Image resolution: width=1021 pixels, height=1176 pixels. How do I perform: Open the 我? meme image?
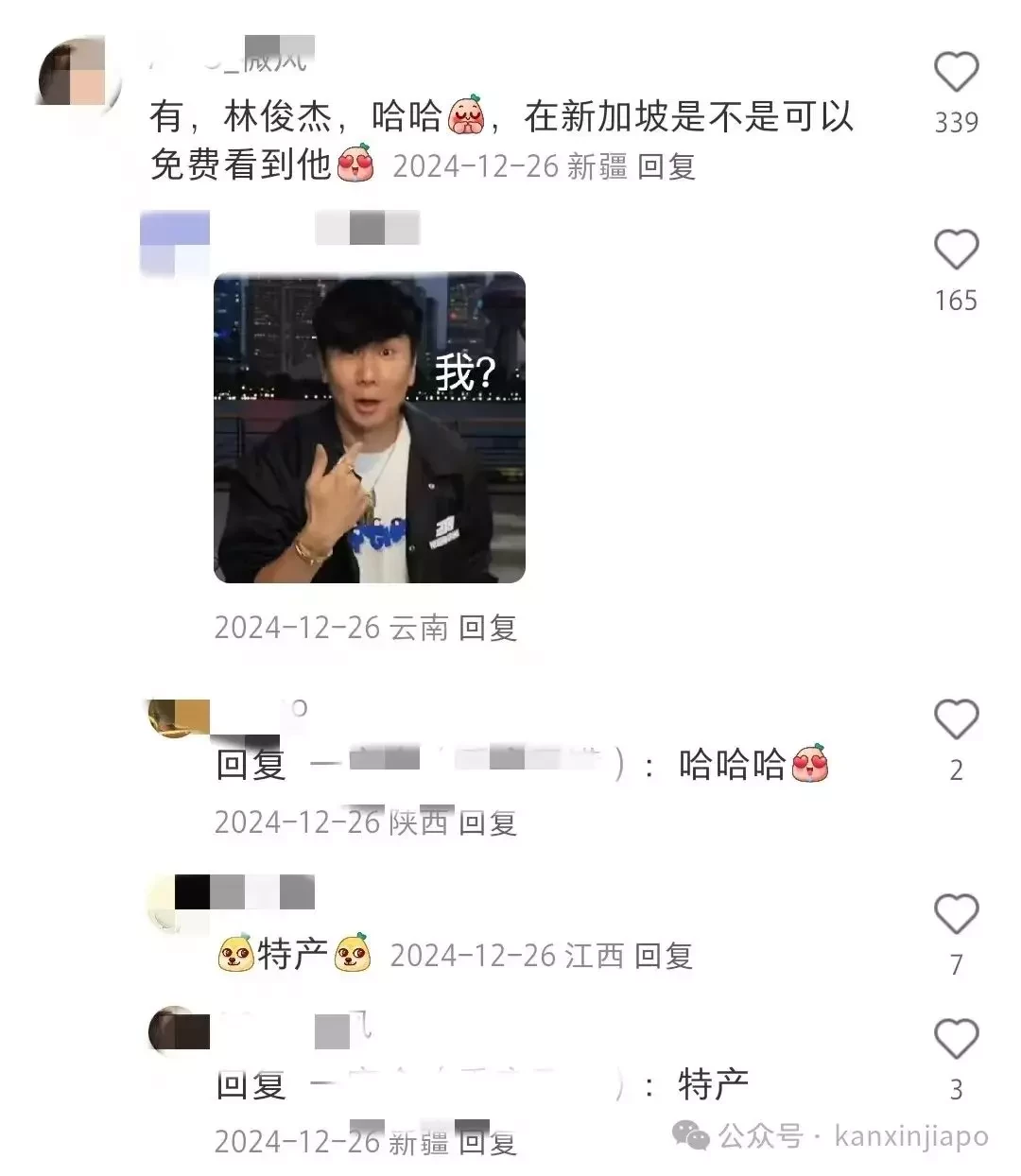click(x=369, y=427)
